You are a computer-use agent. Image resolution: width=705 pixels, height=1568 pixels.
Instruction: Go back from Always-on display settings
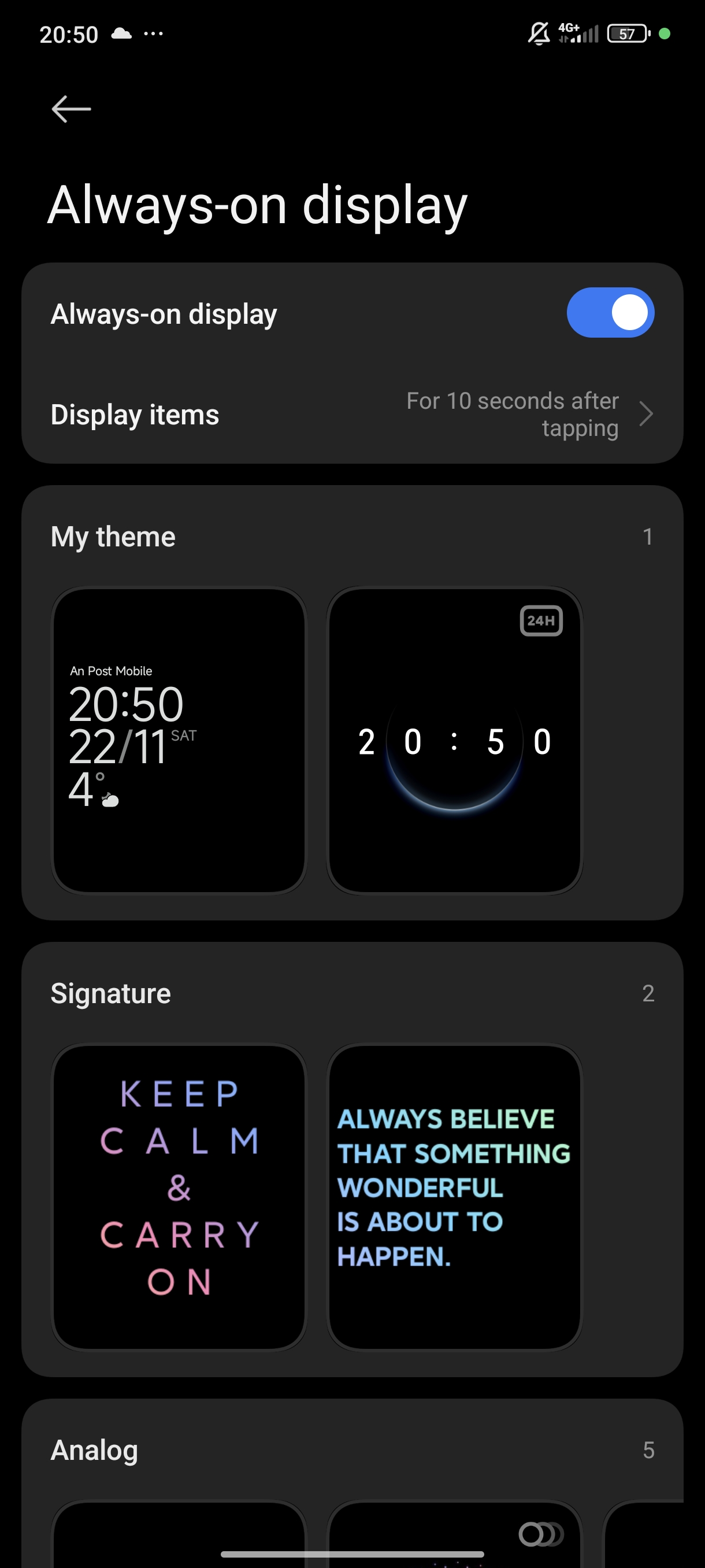71,110
